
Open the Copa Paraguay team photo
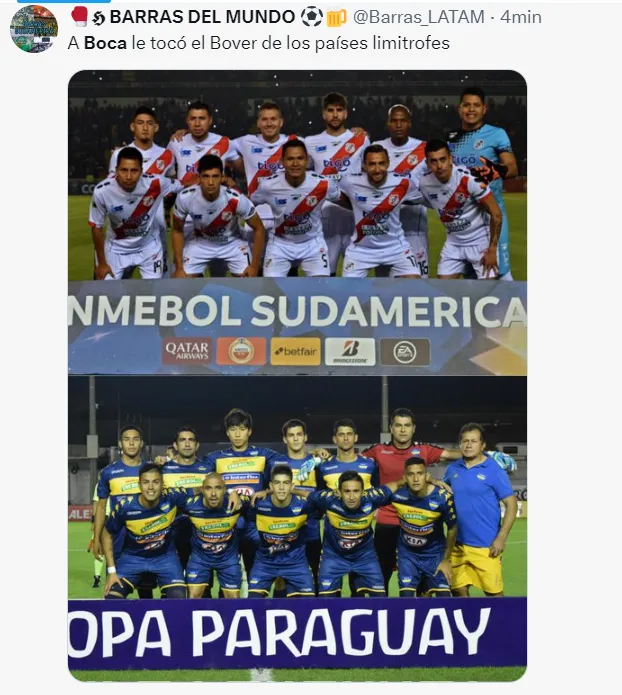(x=297, y=528)
